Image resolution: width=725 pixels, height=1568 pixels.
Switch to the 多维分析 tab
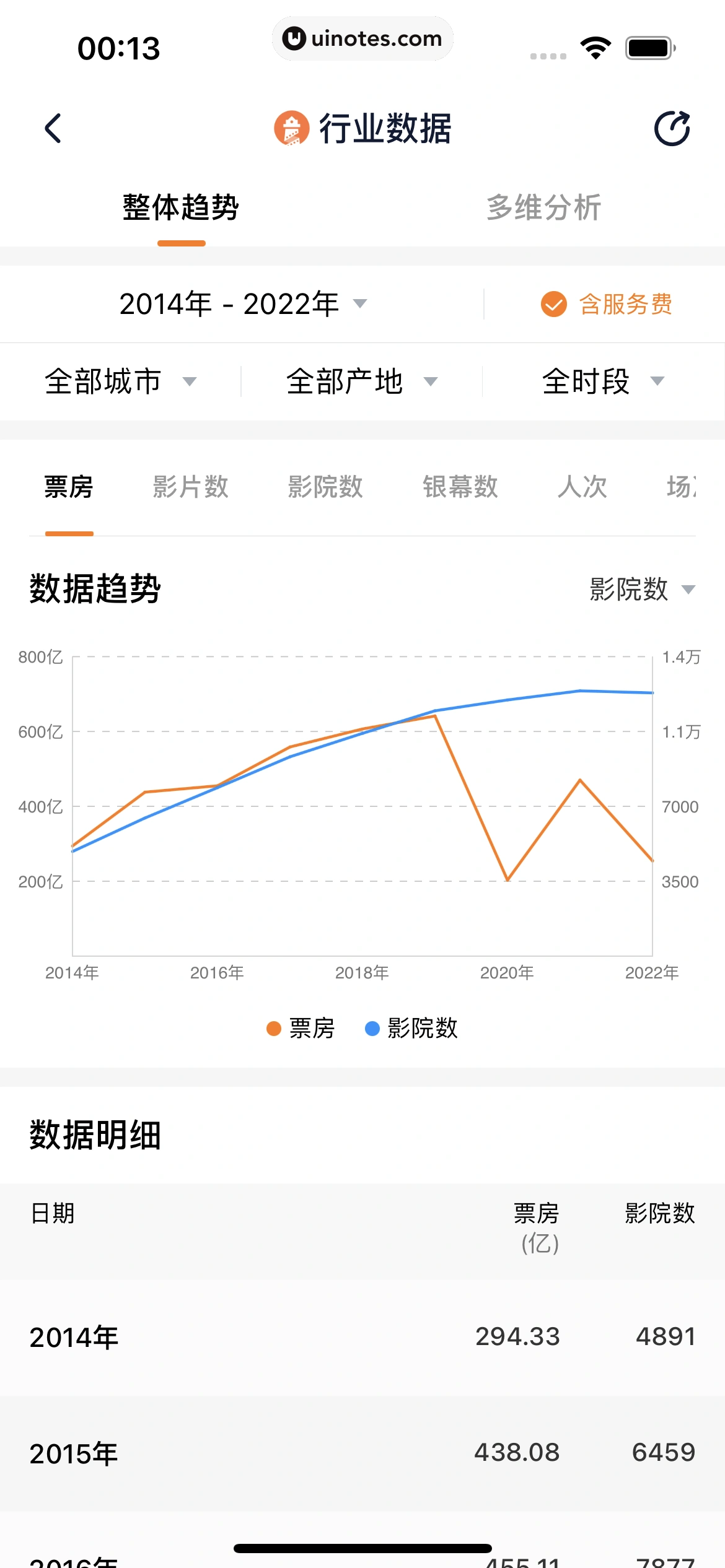(543, 207)
